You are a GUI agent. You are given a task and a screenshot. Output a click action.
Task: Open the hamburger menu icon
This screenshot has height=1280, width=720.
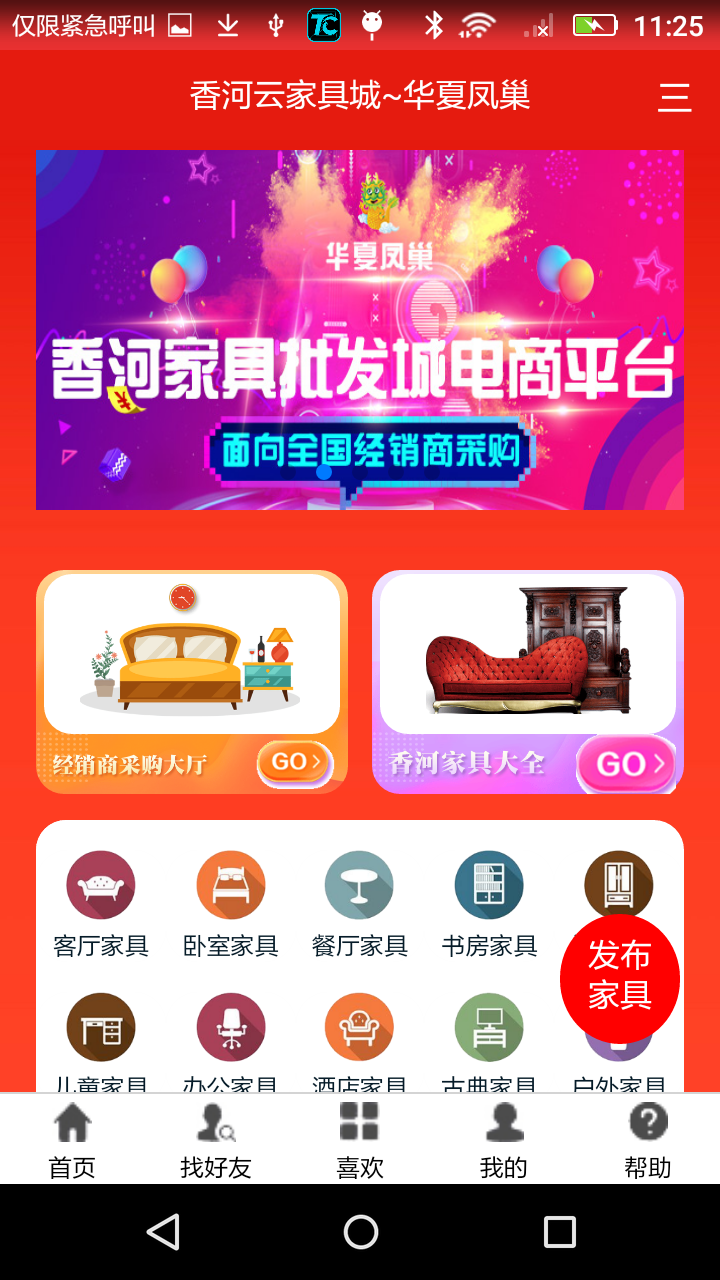point(675,97)
